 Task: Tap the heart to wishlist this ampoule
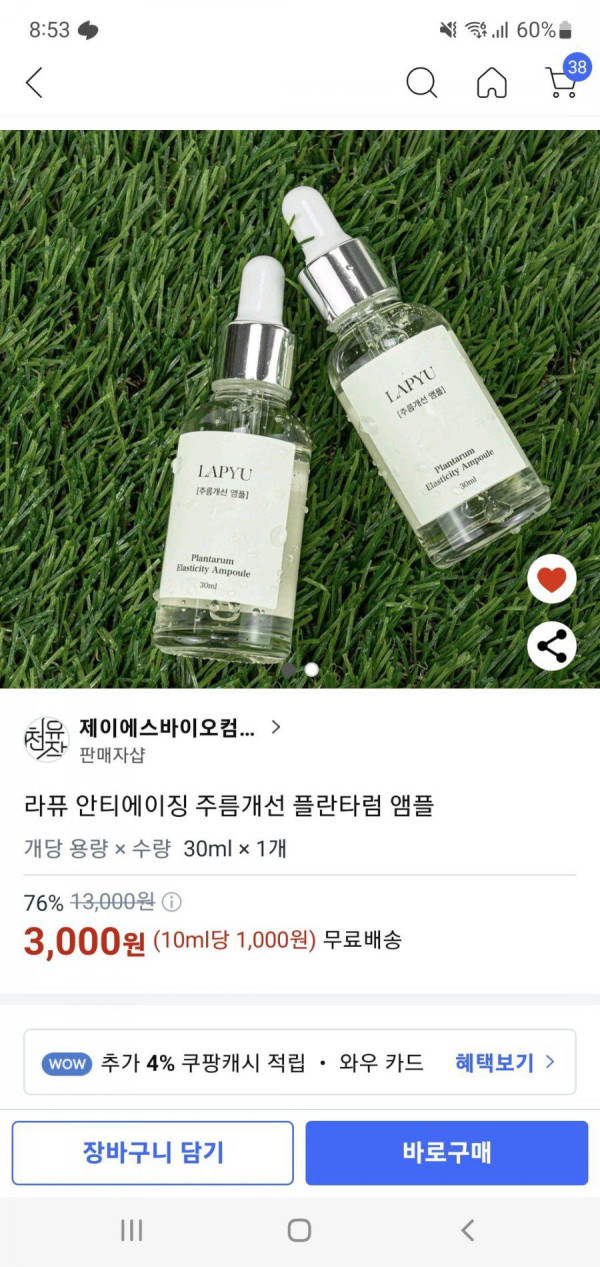tap(552, 579)
